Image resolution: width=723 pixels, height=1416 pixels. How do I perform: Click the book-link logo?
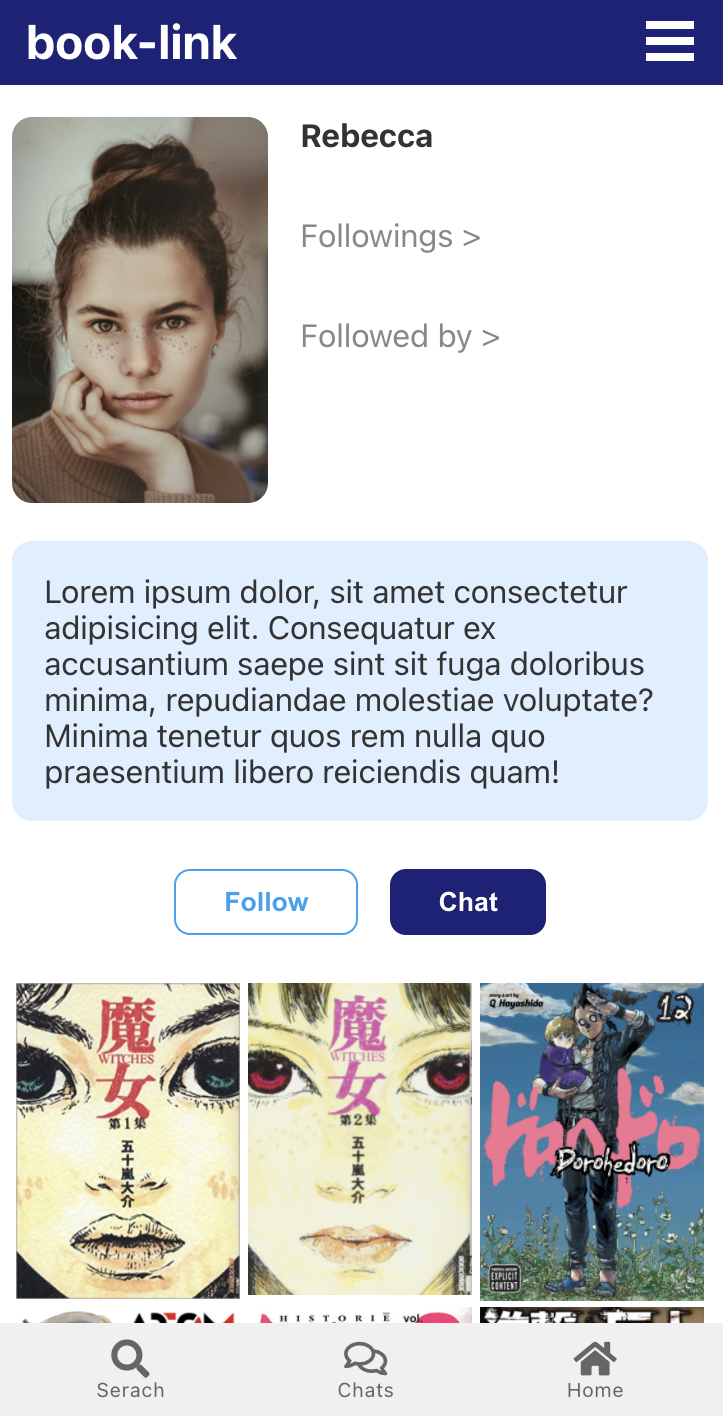click(x=133, y=42)
